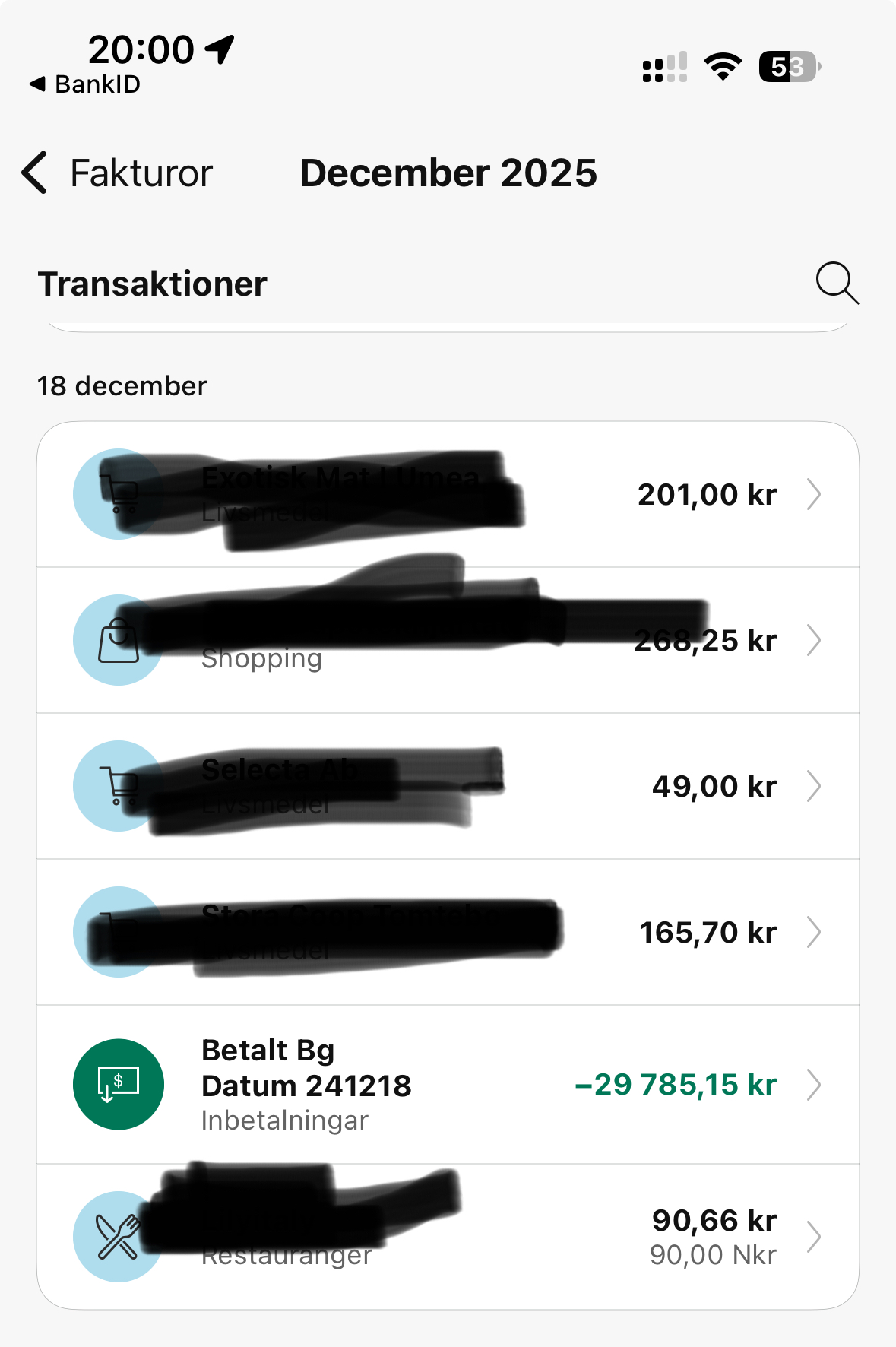Return to the BankID app
The height and width of the screenshot is (1347, 896).
(x=85, y=84)
